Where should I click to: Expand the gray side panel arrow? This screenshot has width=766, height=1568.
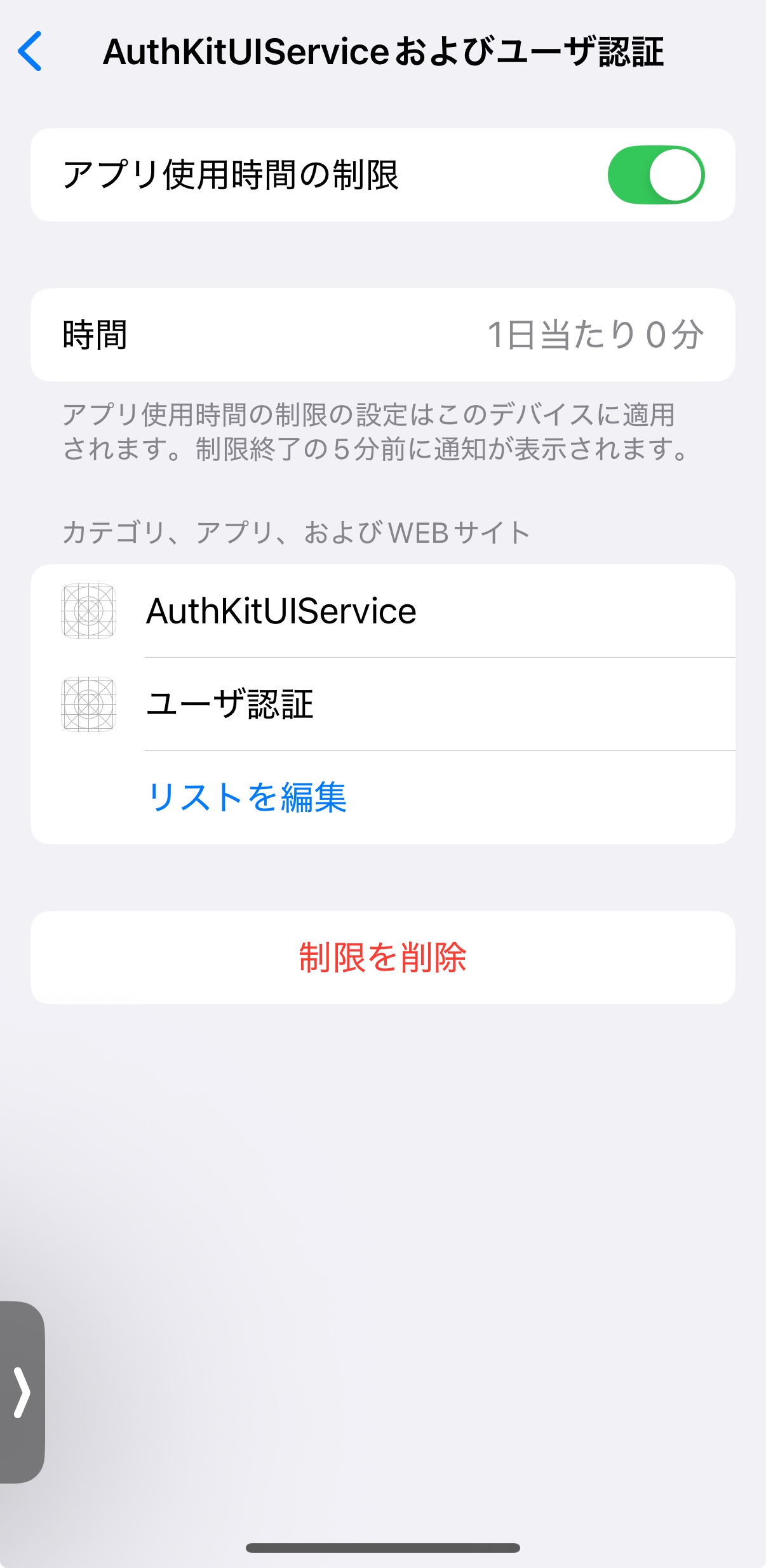(x=22, y=1392)
